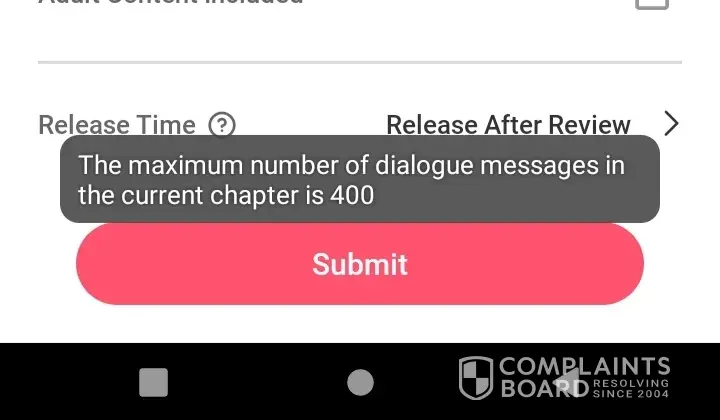720x420 pixels.
Task: Check the Adult Content Included box
Action: pos(652,3)
